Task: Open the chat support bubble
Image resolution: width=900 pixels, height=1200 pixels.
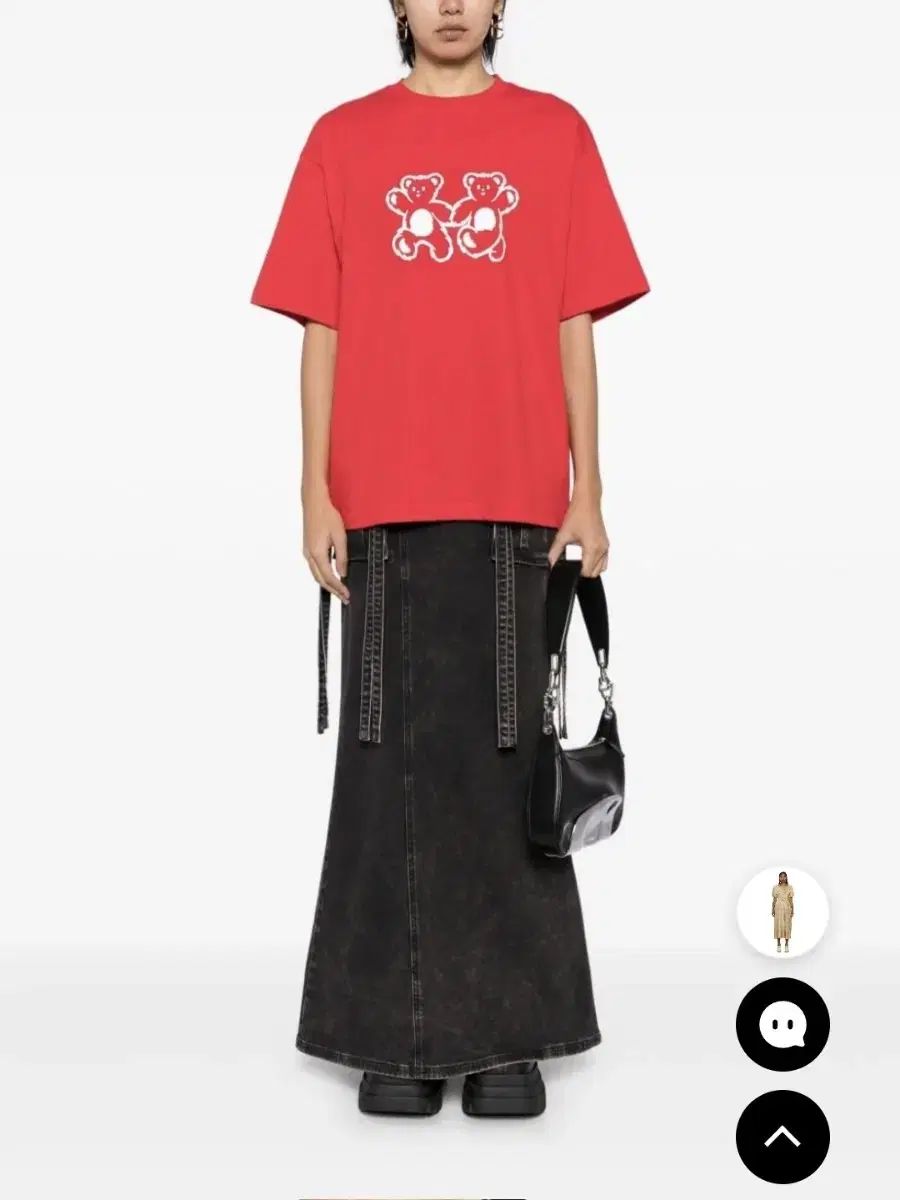Action: [x=782, y=1024]
